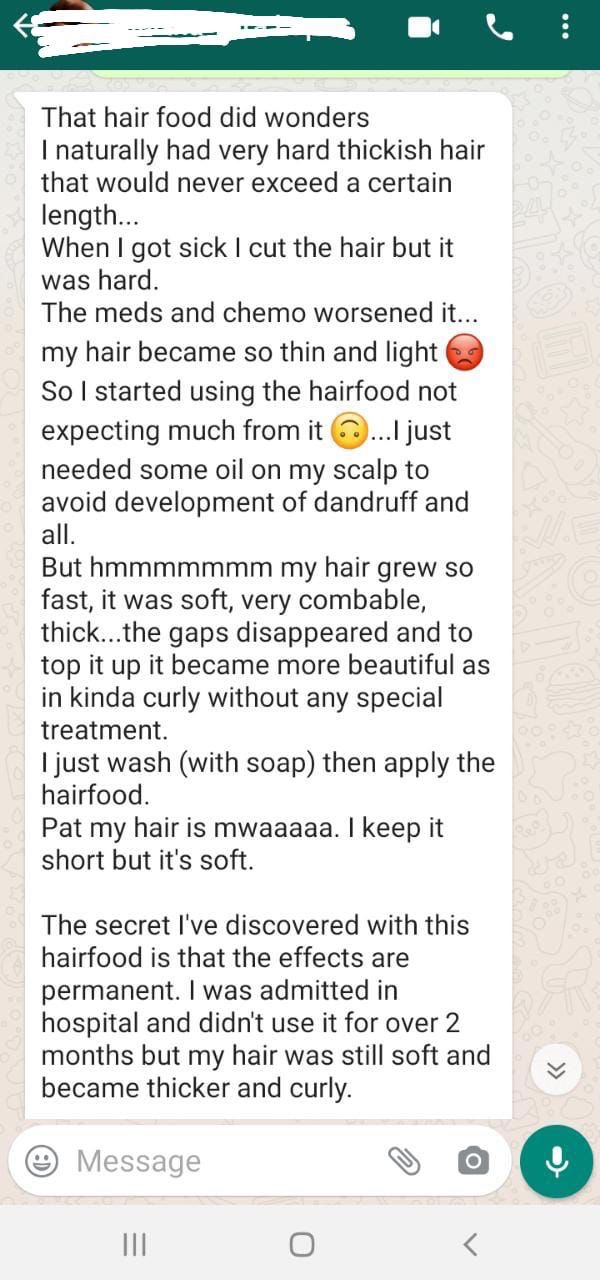This screenshot has width=600, height=1280.
Task: Go to the home screen
Action: [x=301, y=1244]
